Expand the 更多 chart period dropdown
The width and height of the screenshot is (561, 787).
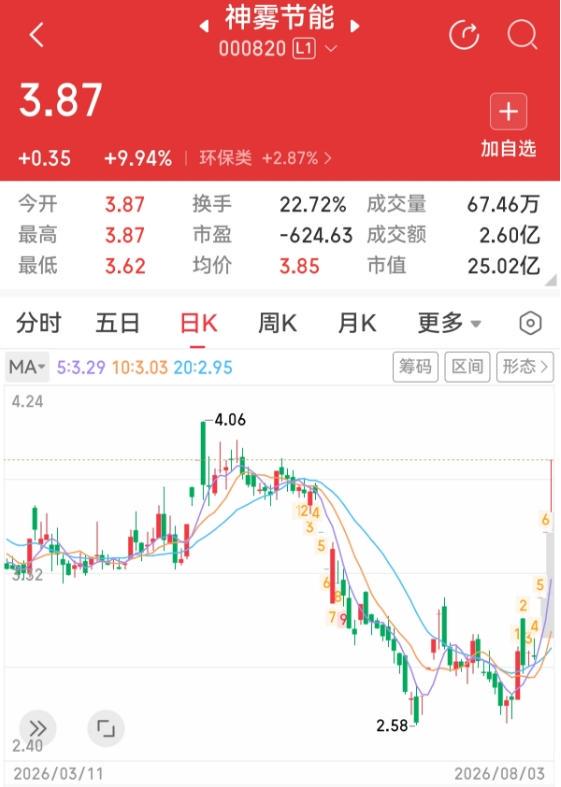449,323
